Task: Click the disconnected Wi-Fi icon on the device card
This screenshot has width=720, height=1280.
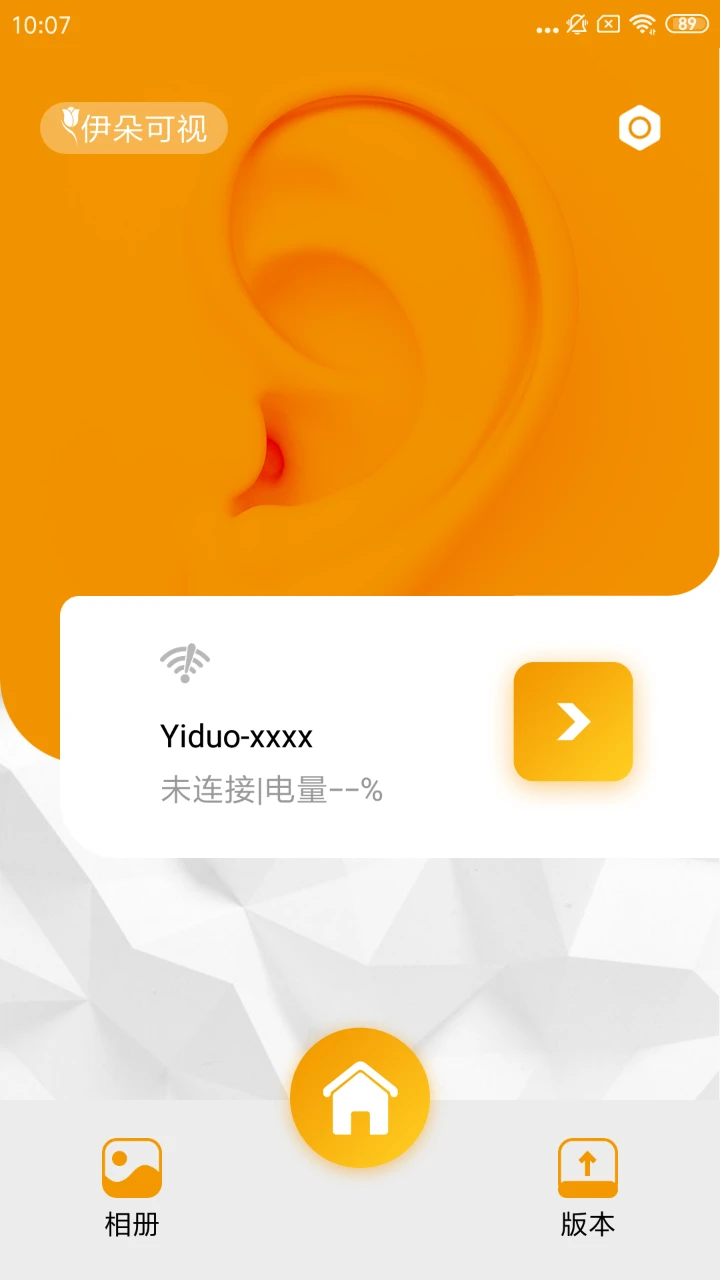Action: 184,660
